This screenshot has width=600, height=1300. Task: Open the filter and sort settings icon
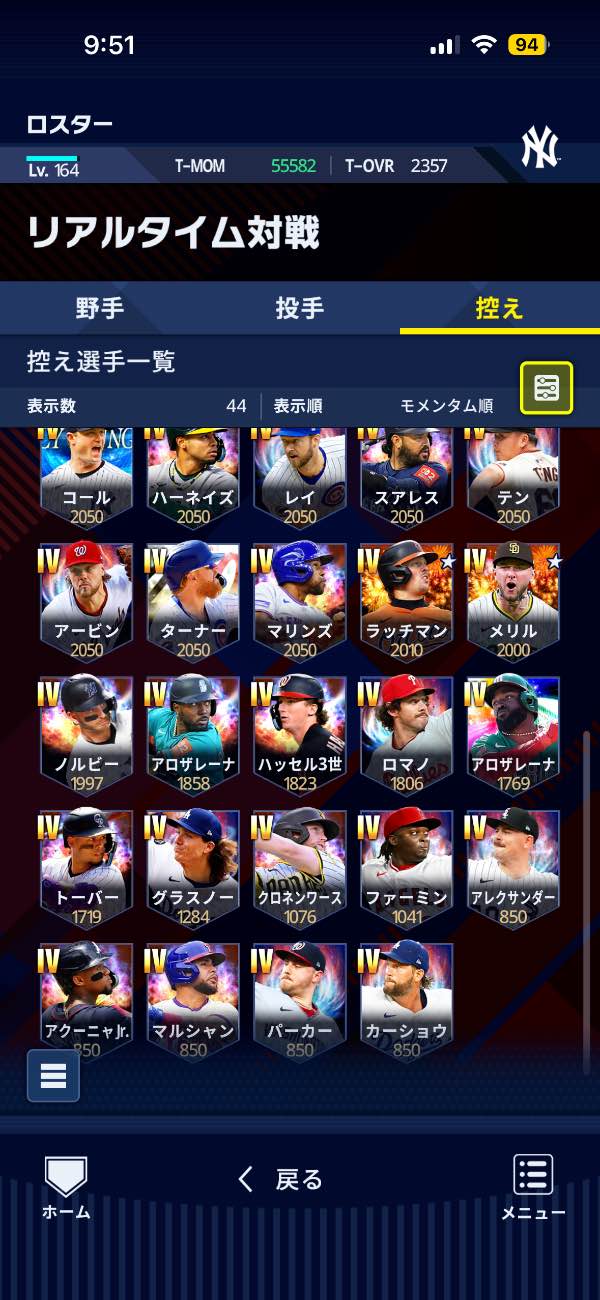[x=546, y=388]
